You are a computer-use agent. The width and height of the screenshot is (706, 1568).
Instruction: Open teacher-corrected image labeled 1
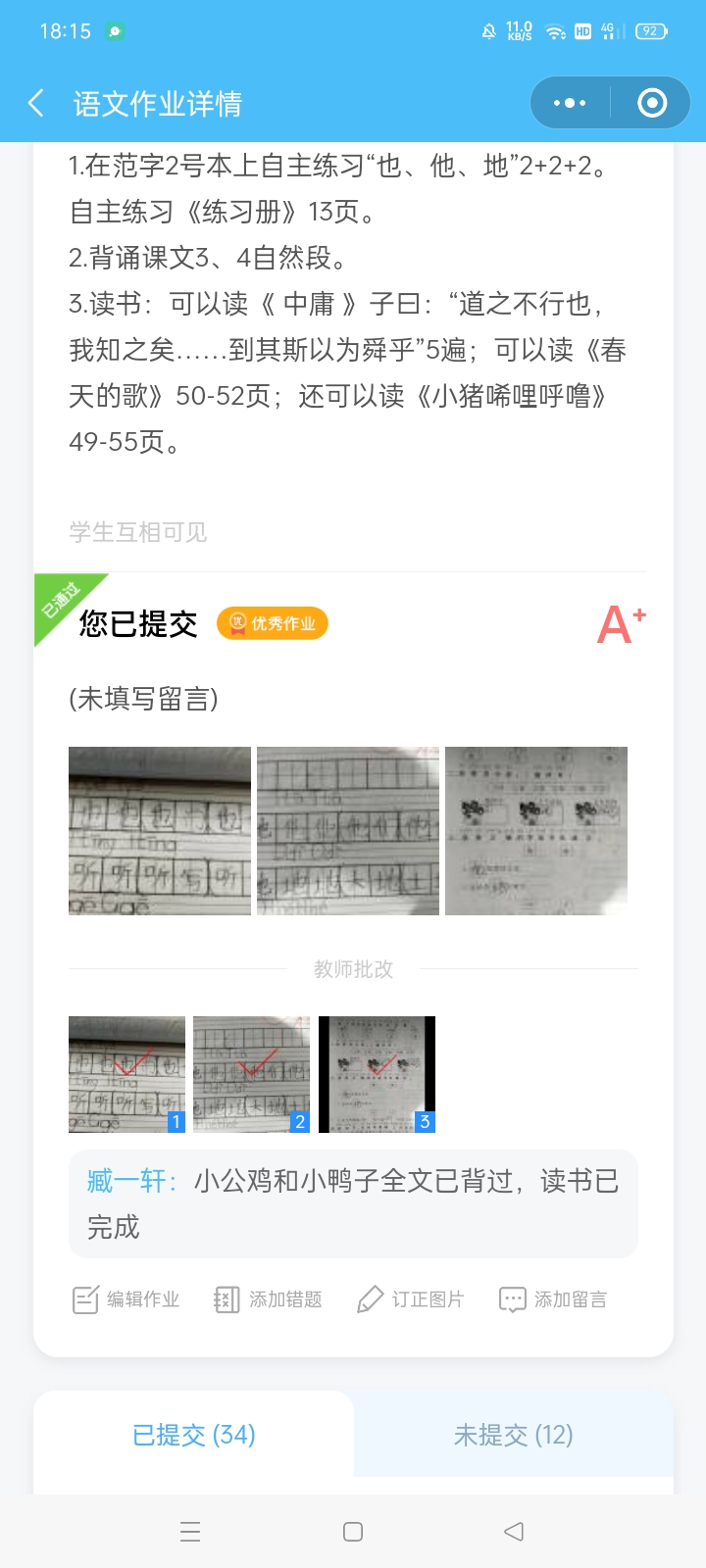126,1073
